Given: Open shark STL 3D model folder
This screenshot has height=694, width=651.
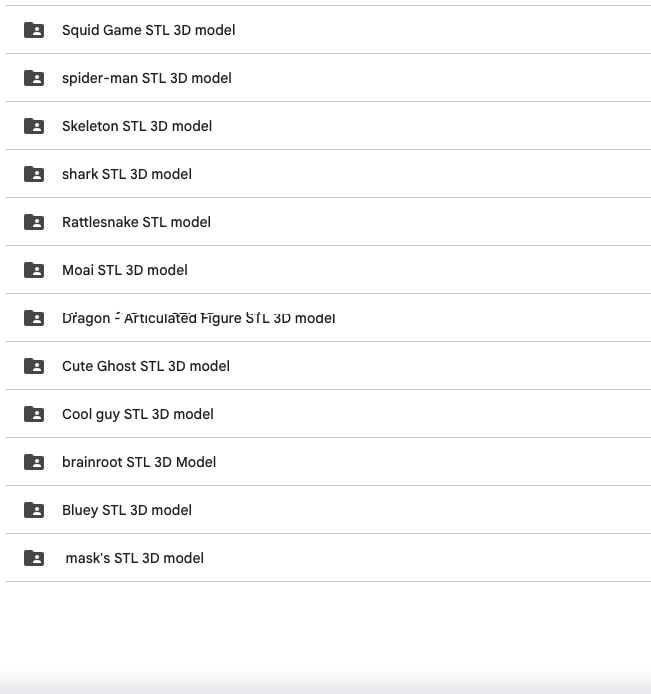Looking at the screenshot, I should 328,174.
